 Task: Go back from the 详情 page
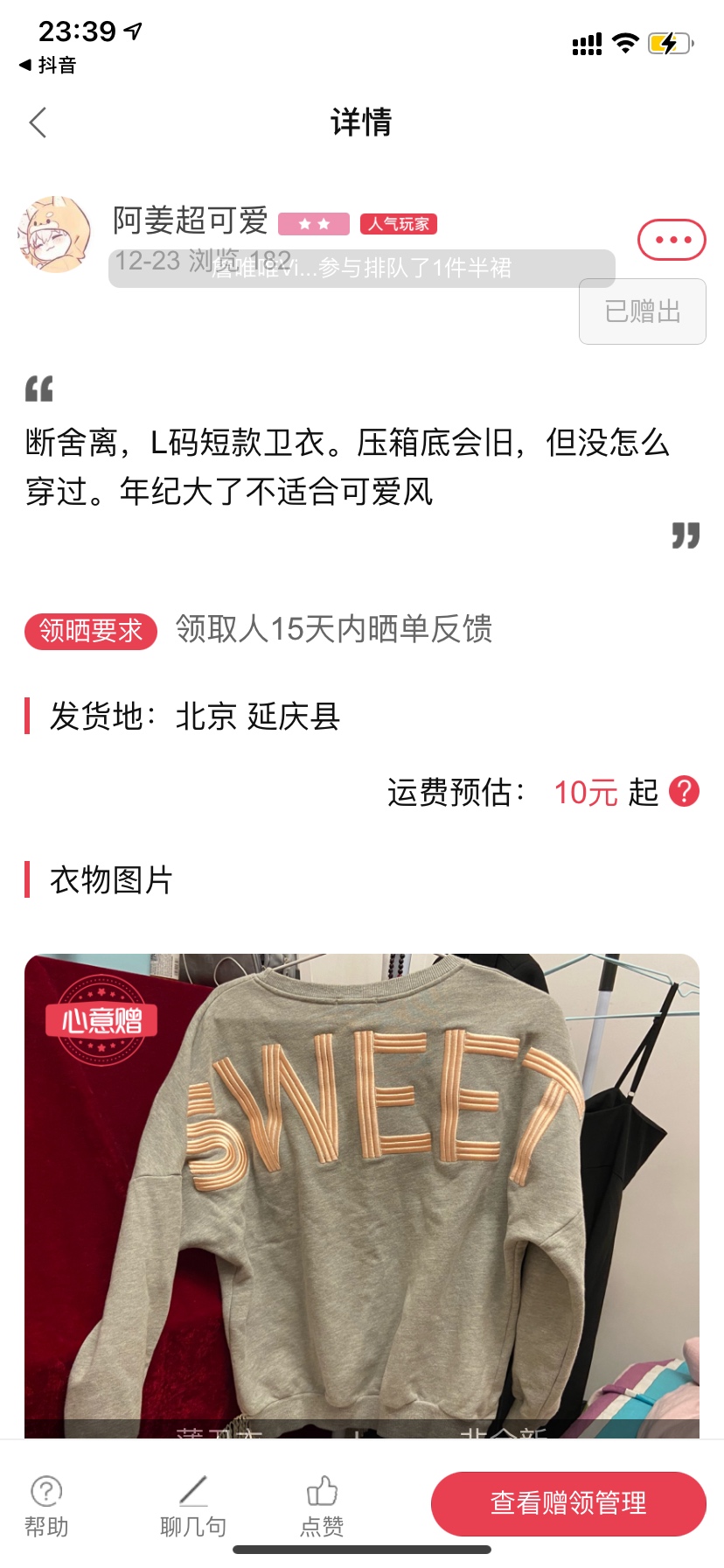[x=38, y=122]
